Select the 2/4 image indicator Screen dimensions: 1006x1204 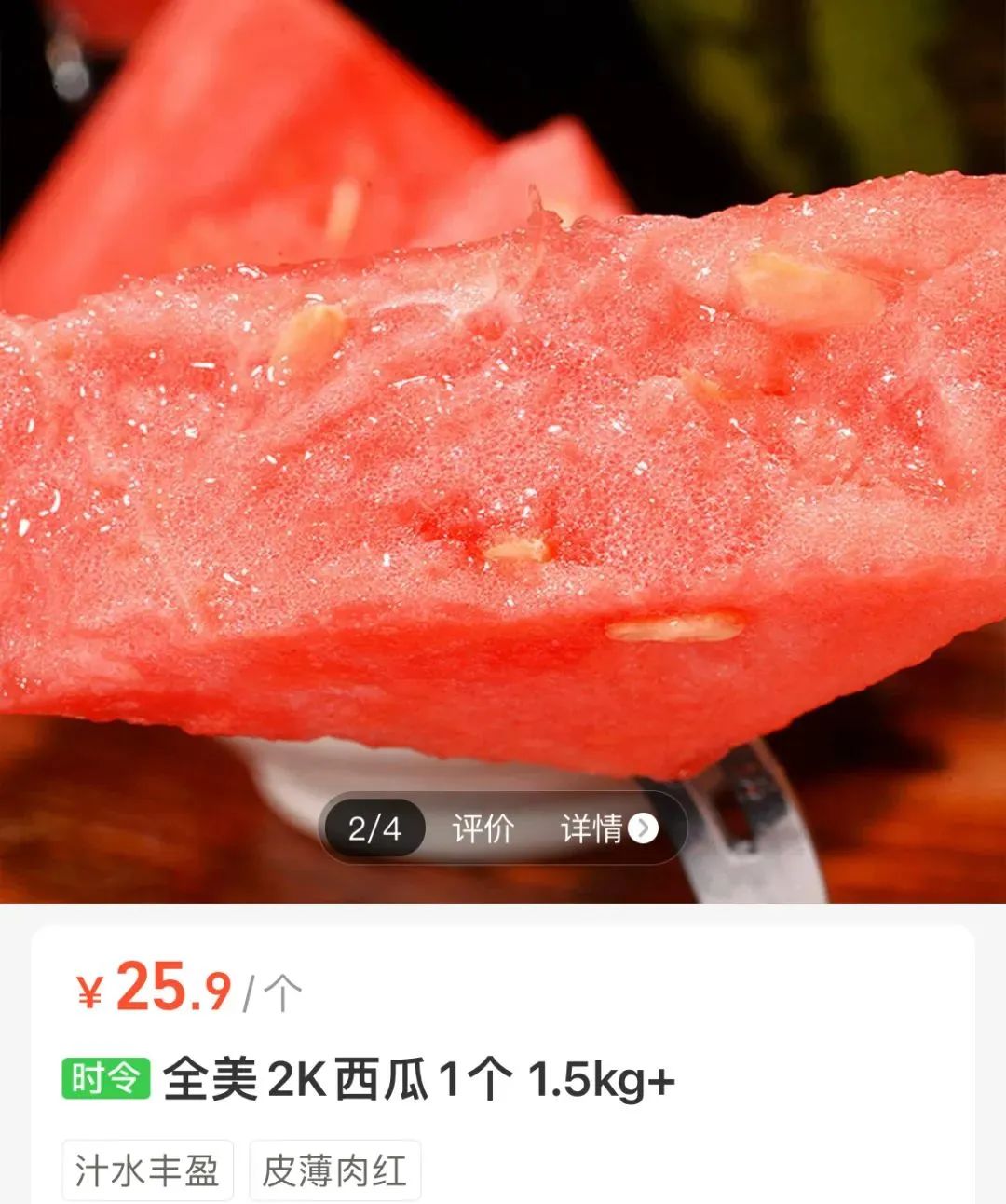tap(374, 828)
